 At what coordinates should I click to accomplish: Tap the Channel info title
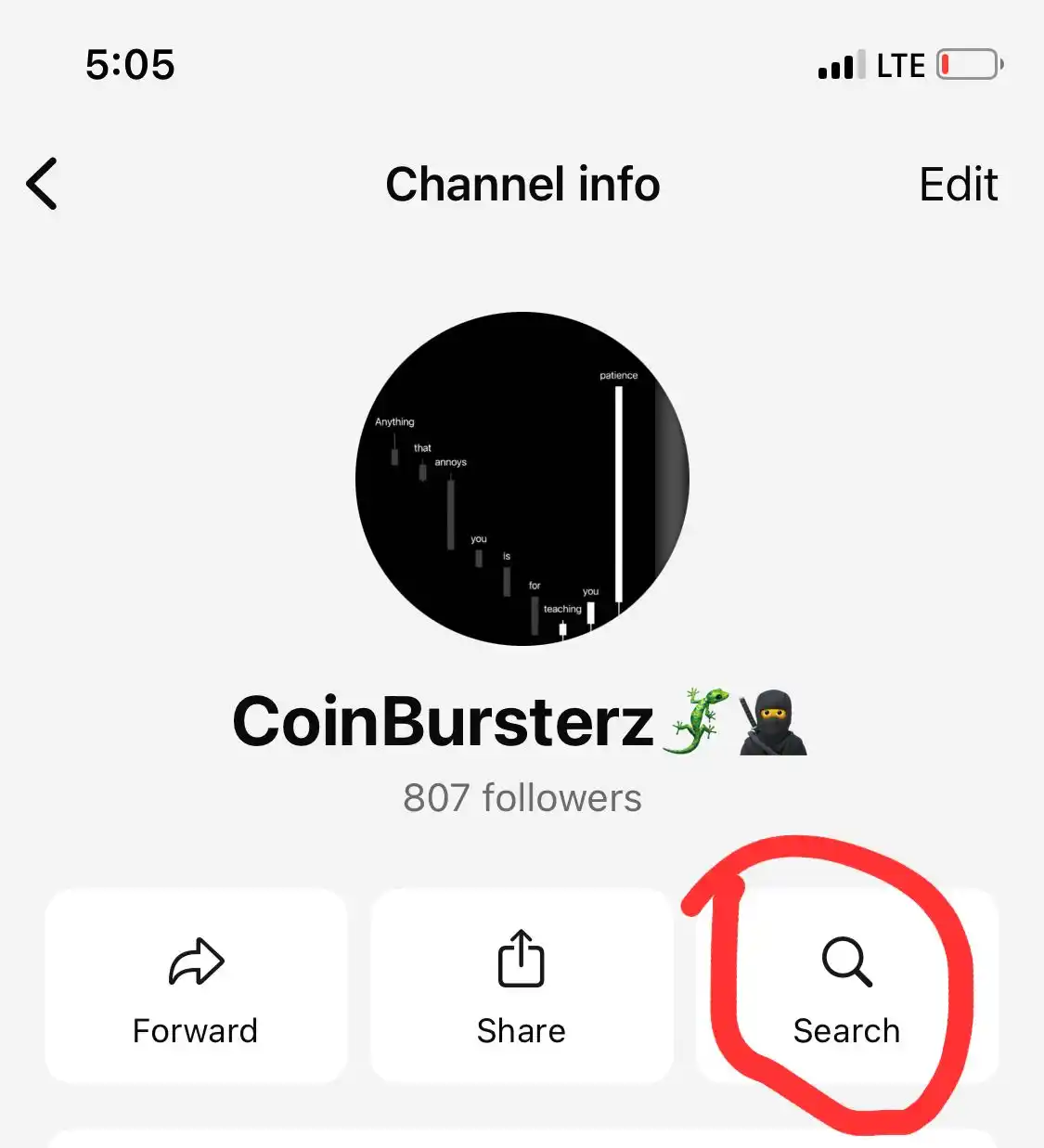click(x=522, y=185)
